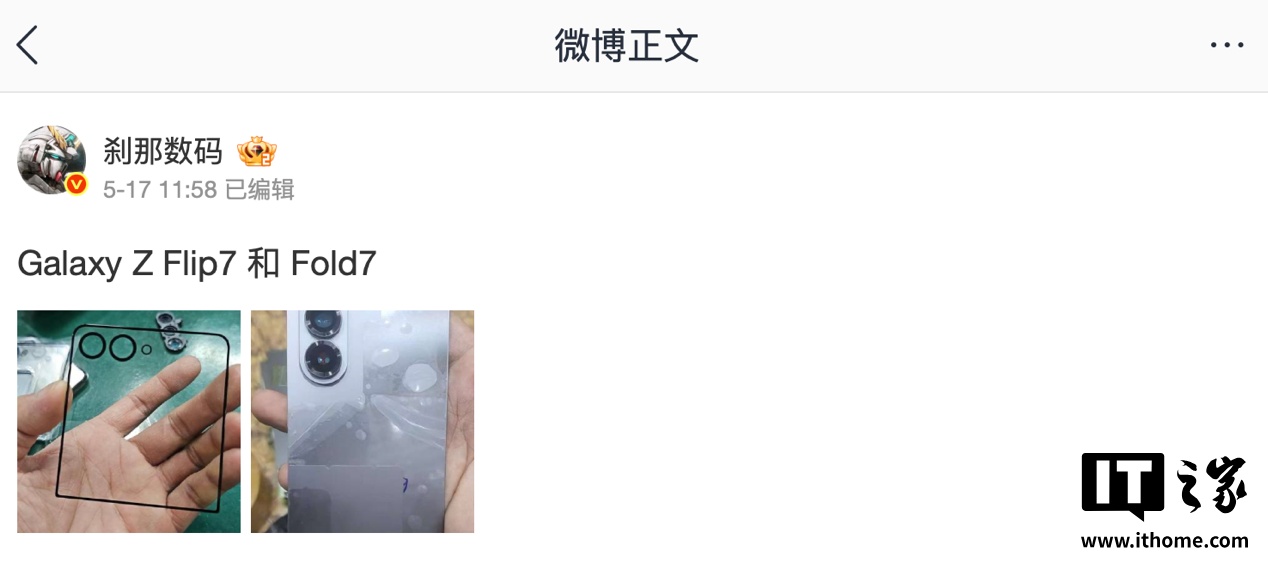Open the three-dot overflow menu
The image size is (1268, 564).
pos(1226,46)
